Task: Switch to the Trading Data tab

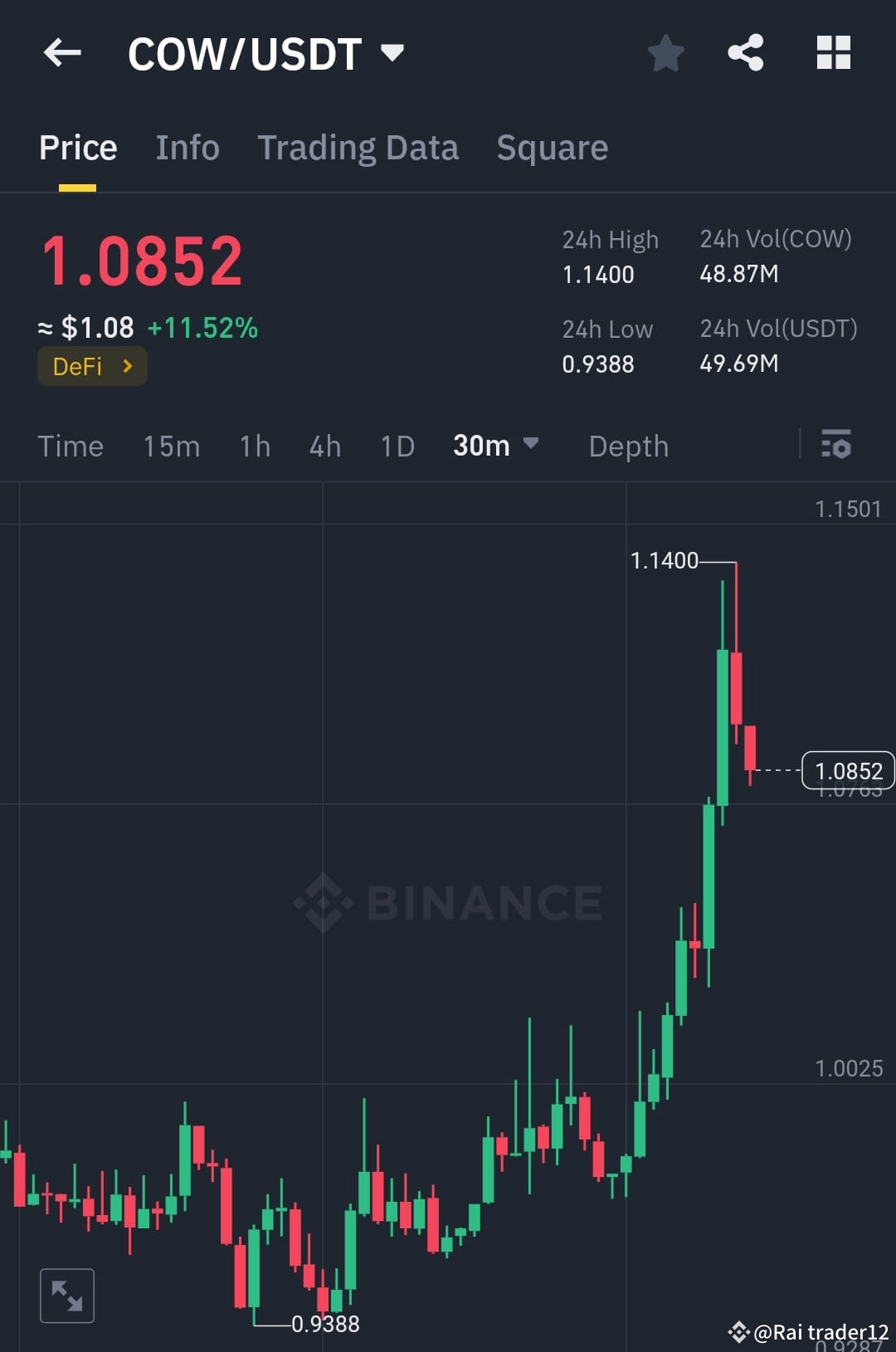Action: 358,147
